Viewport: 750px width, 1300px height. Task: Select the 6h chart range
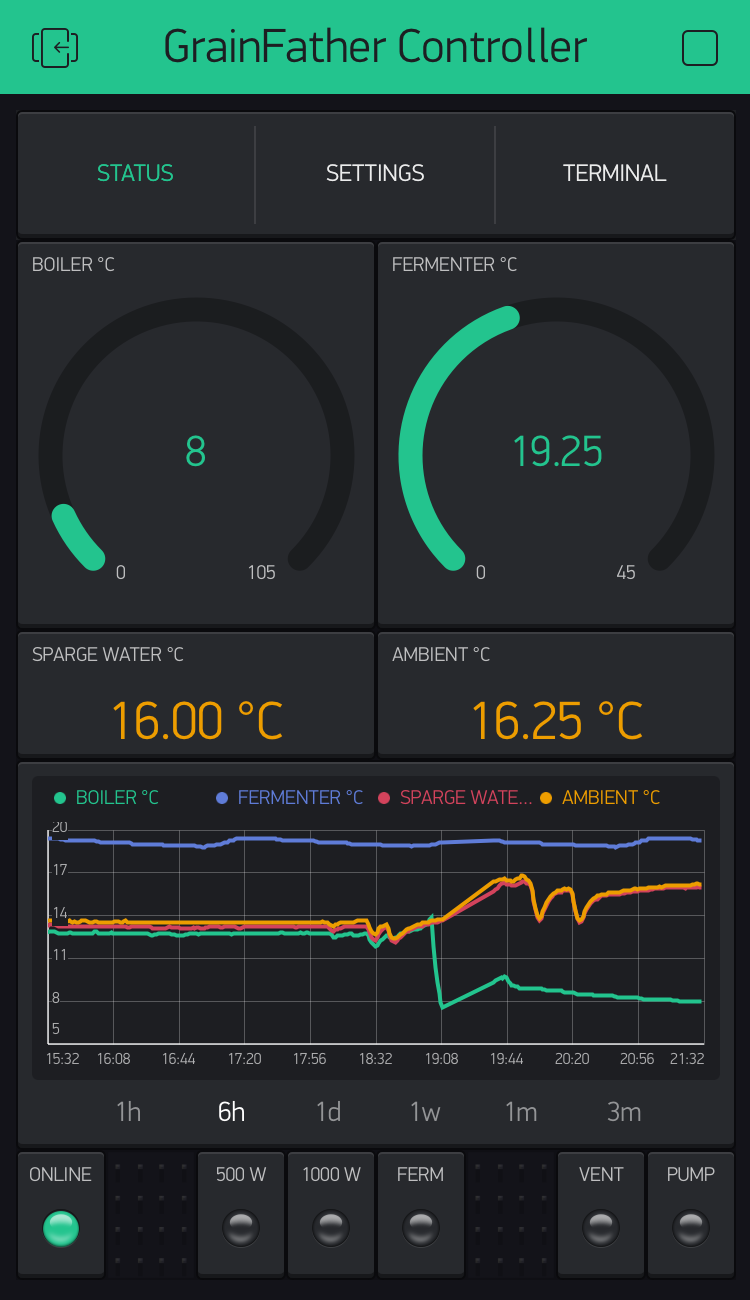231,1111
